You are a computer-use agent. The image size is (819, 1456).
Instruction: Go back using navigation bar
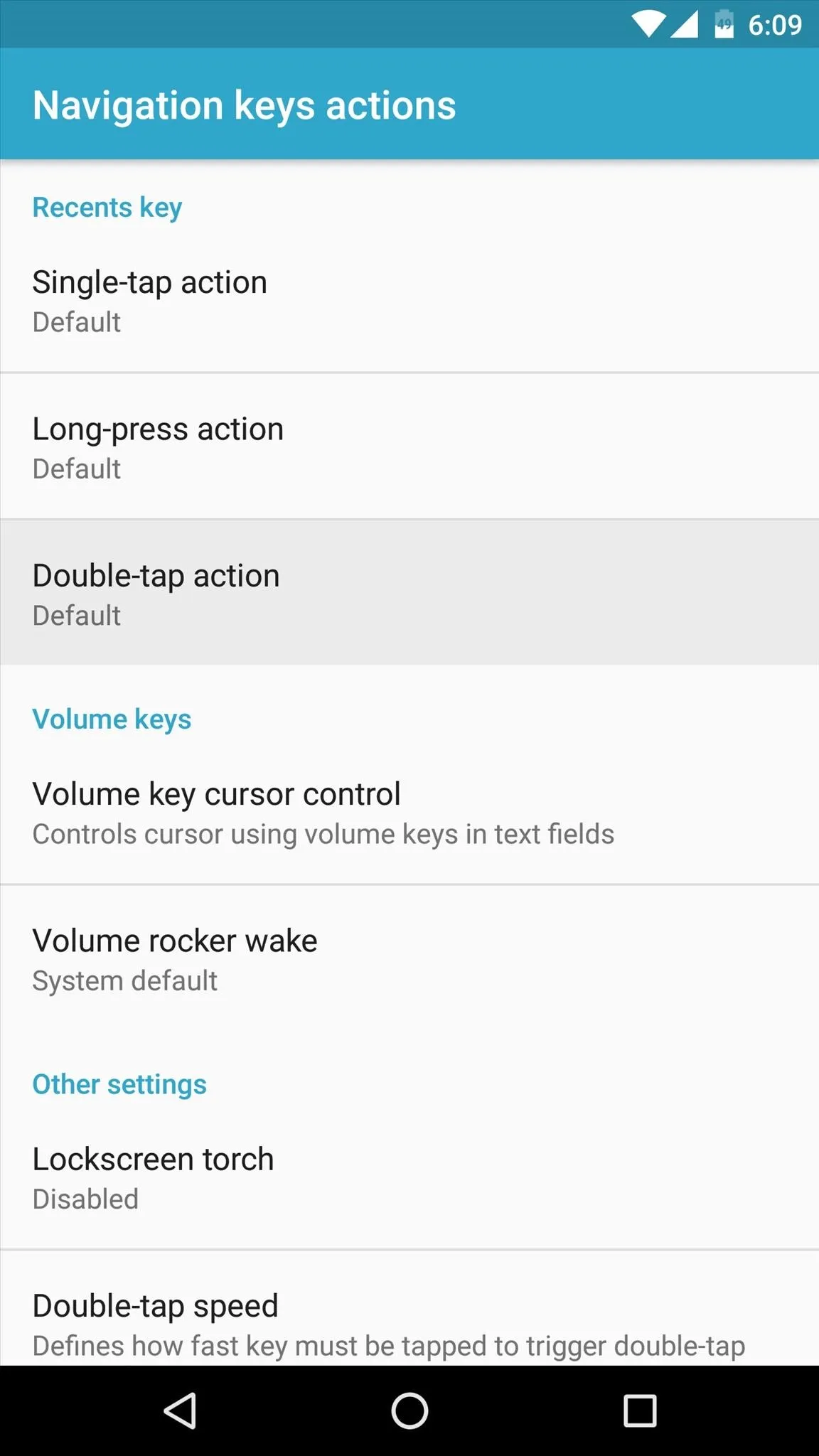tap(180, 1410)
